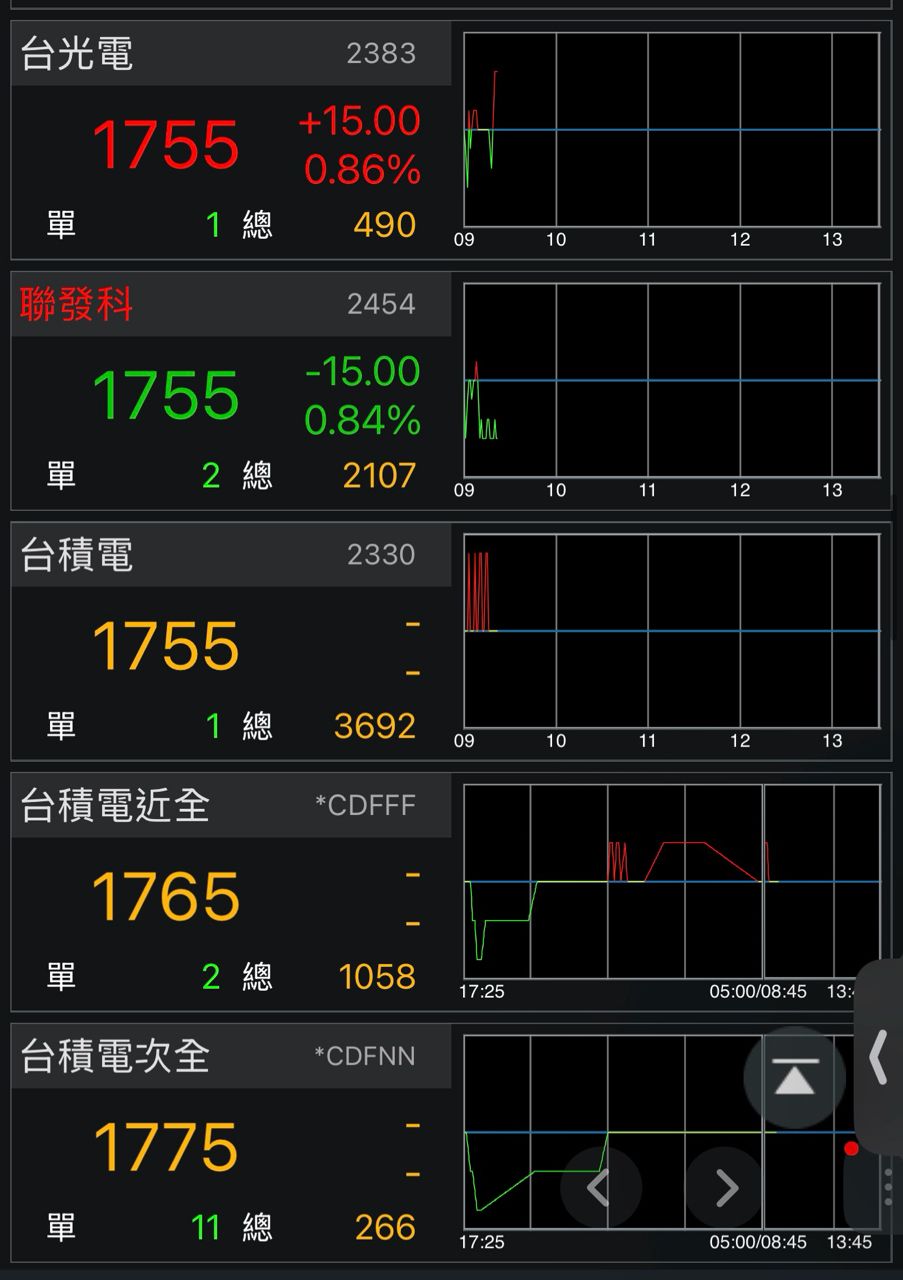Go to the previous page with the left arrow

[x=599, y=1188]
